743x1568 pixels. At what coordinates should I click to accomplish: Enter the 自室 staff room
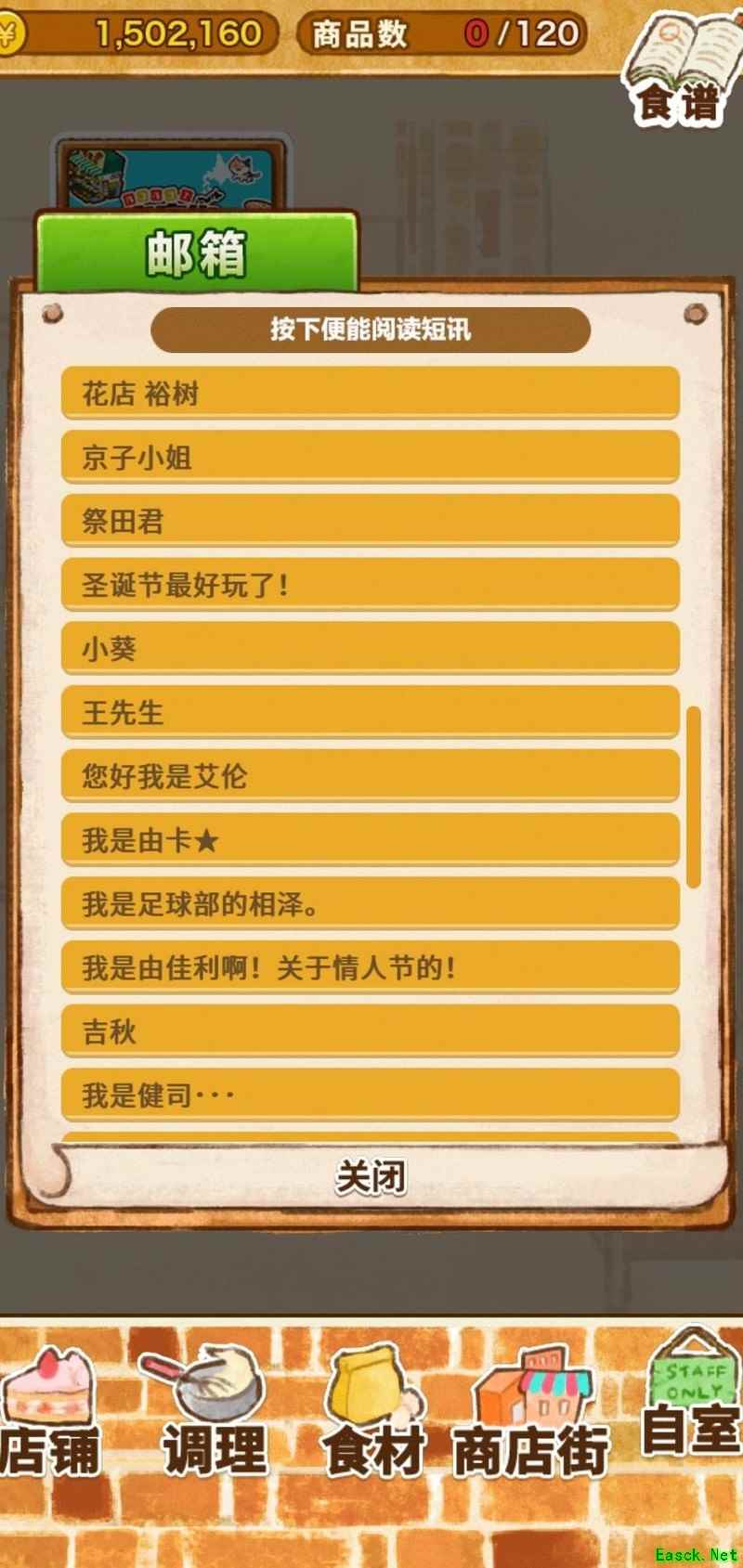tap(692, 1402)
